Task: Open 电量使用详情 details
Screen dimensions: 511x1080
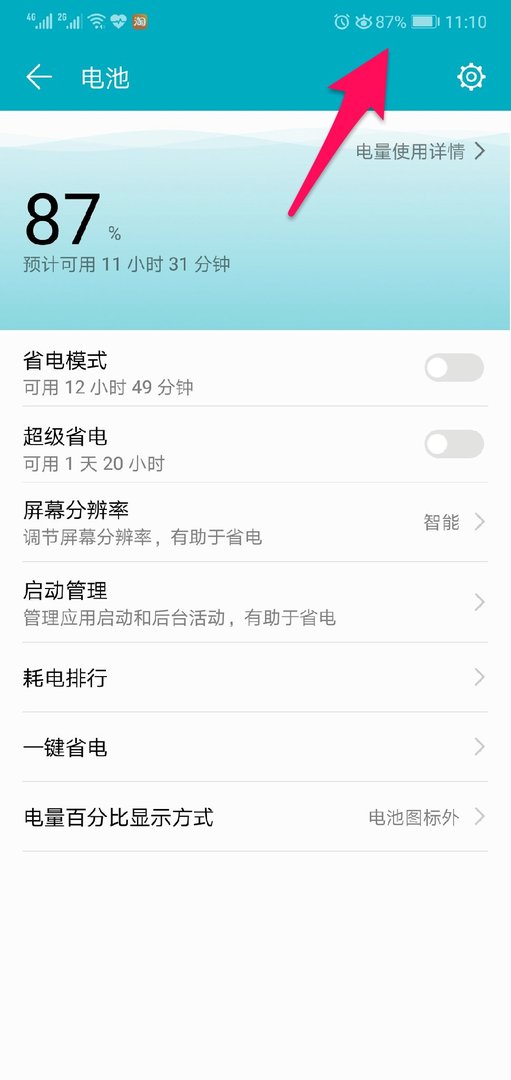Action: (420, 152)
